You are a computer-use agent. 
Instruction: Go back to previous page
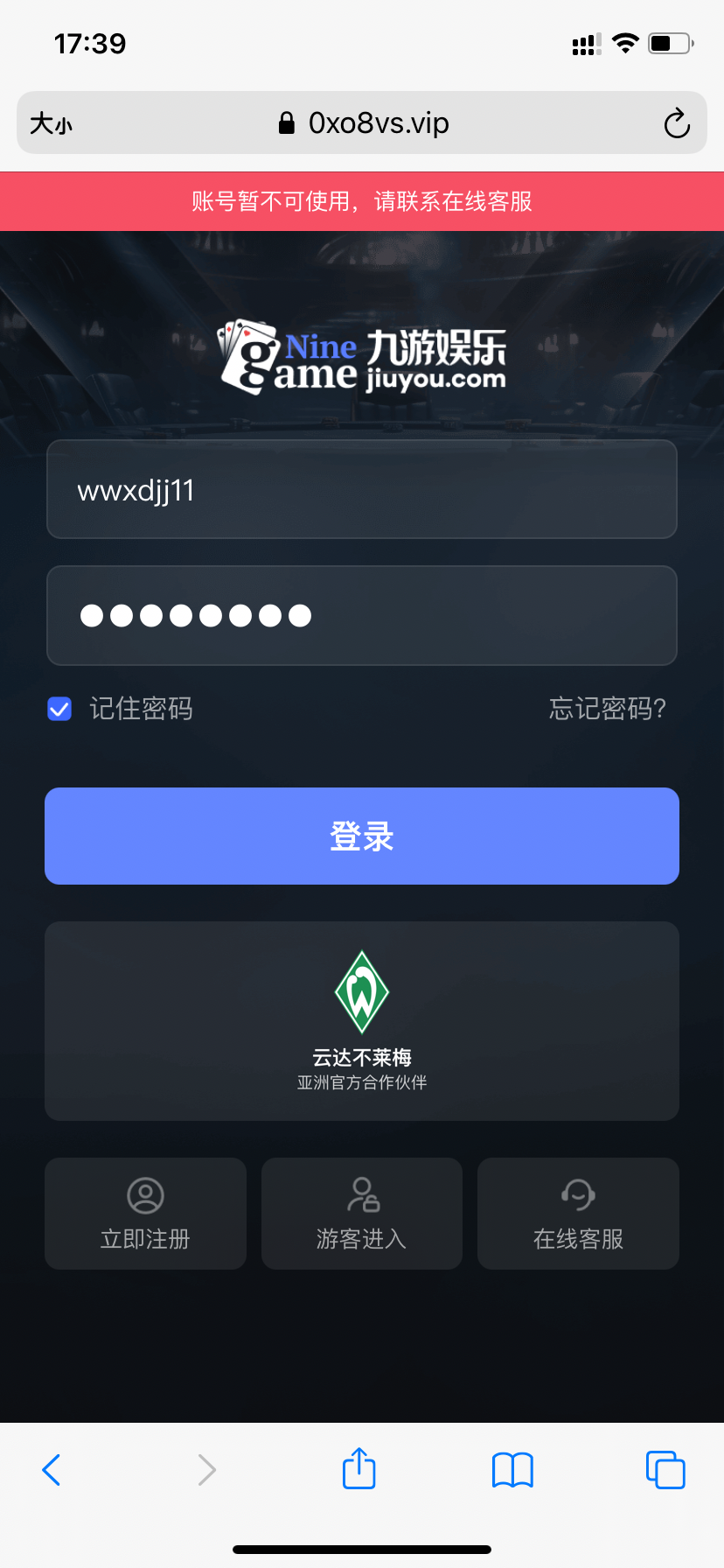[52, 1470]
